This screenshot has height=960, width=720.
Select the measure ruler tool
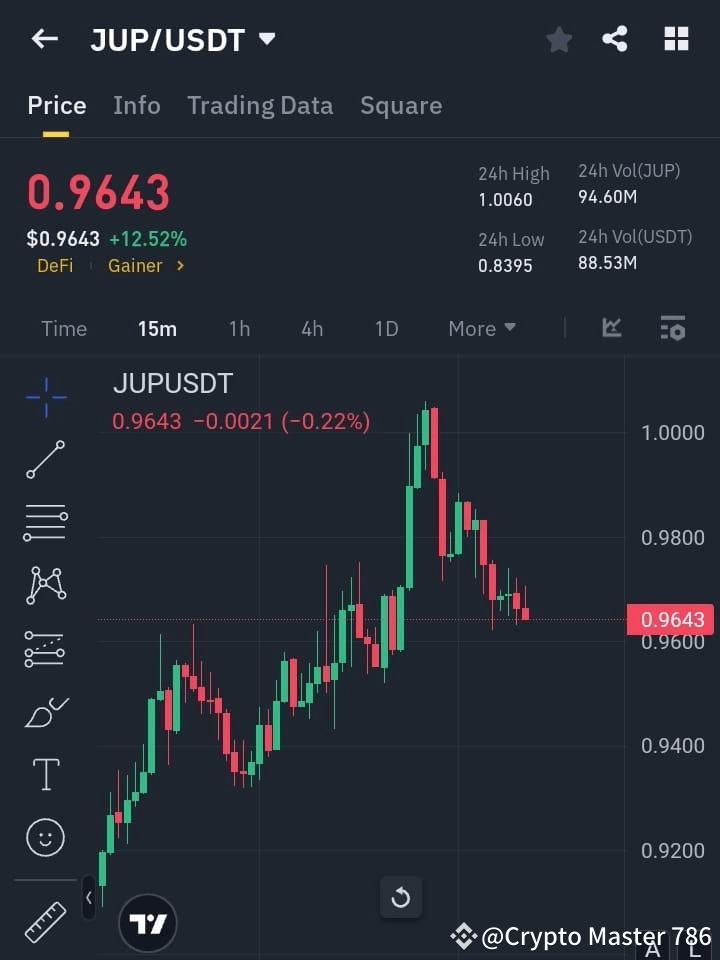point(45,921)
